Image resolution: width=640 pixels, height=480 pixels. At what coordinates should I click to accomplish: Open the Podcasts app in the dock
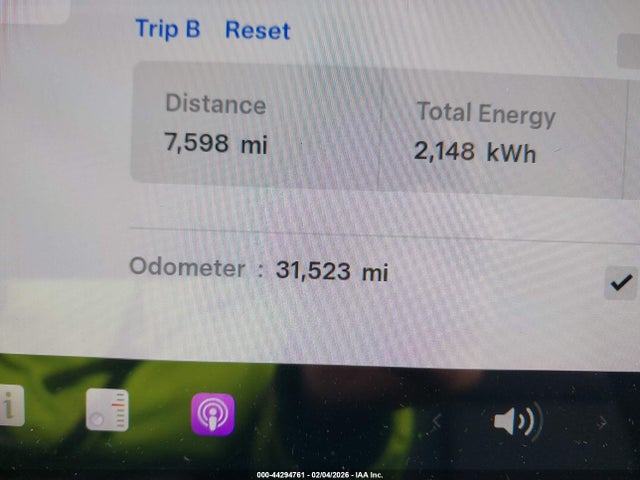point(213,414)
